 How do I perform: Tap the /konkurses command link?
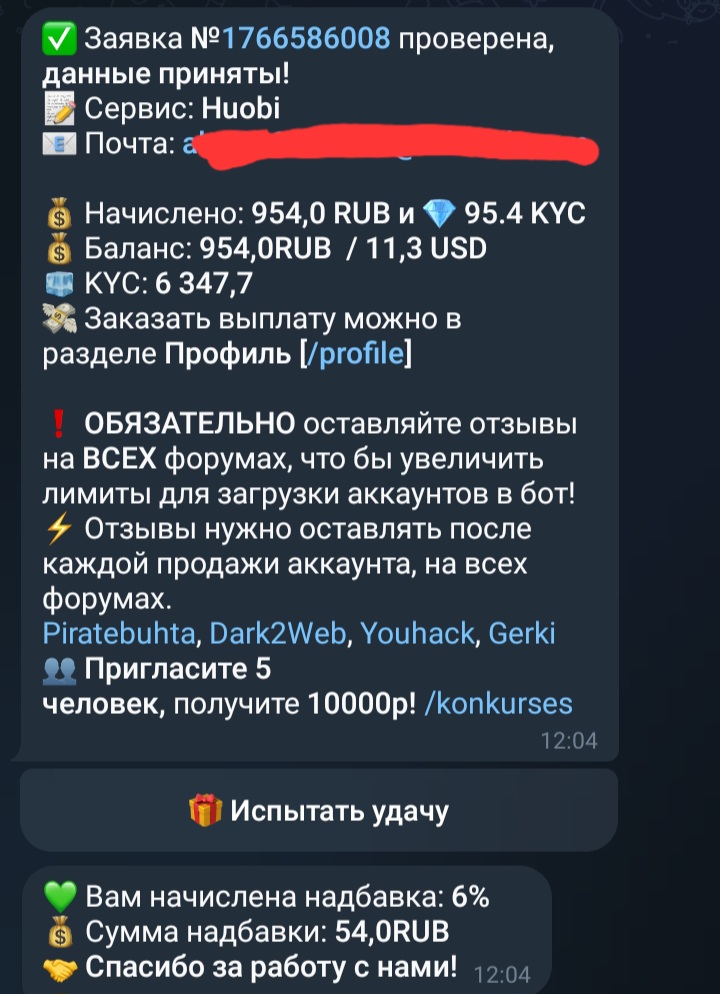tap(498, 703)
